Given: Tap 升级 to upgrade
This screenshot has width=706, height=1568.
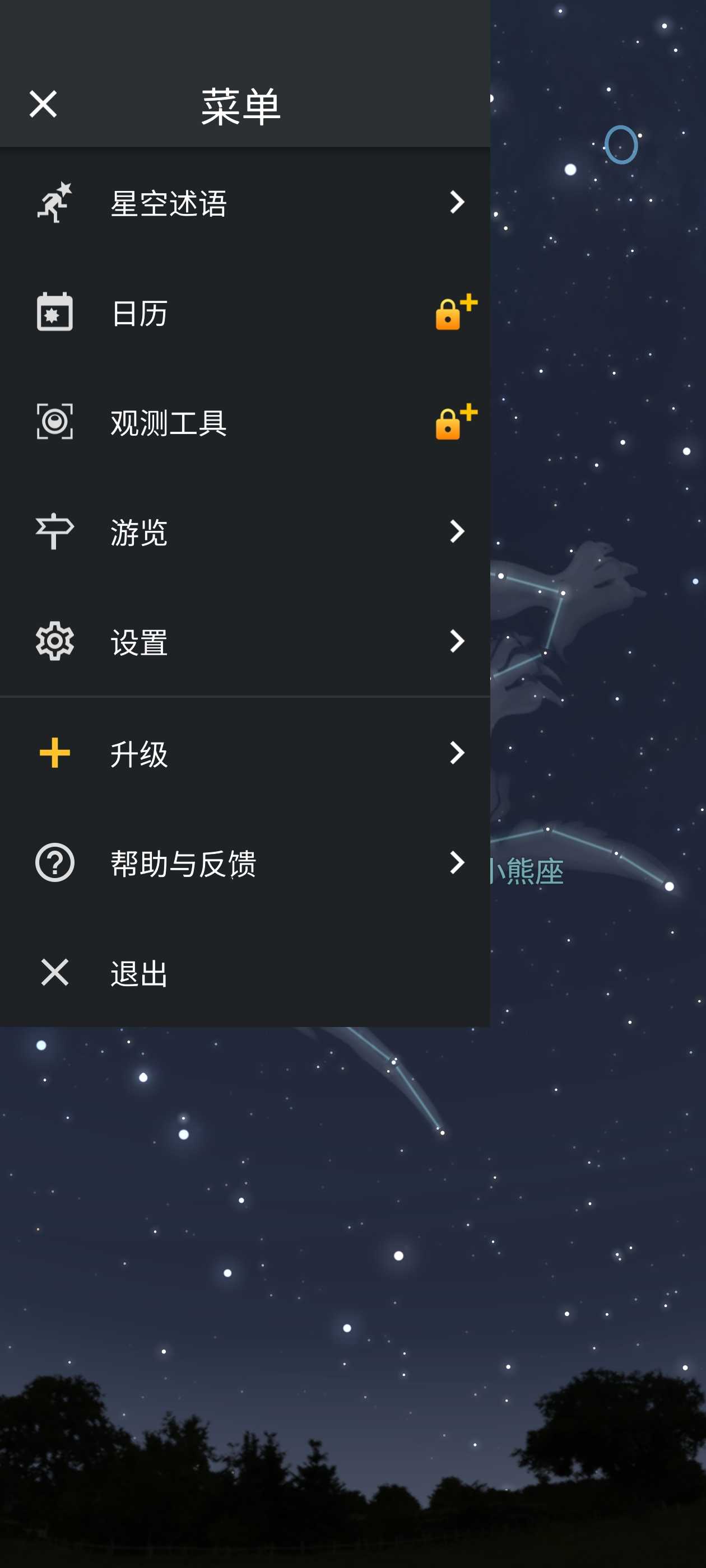Looking at the screenshot, I should click(244, 754).
